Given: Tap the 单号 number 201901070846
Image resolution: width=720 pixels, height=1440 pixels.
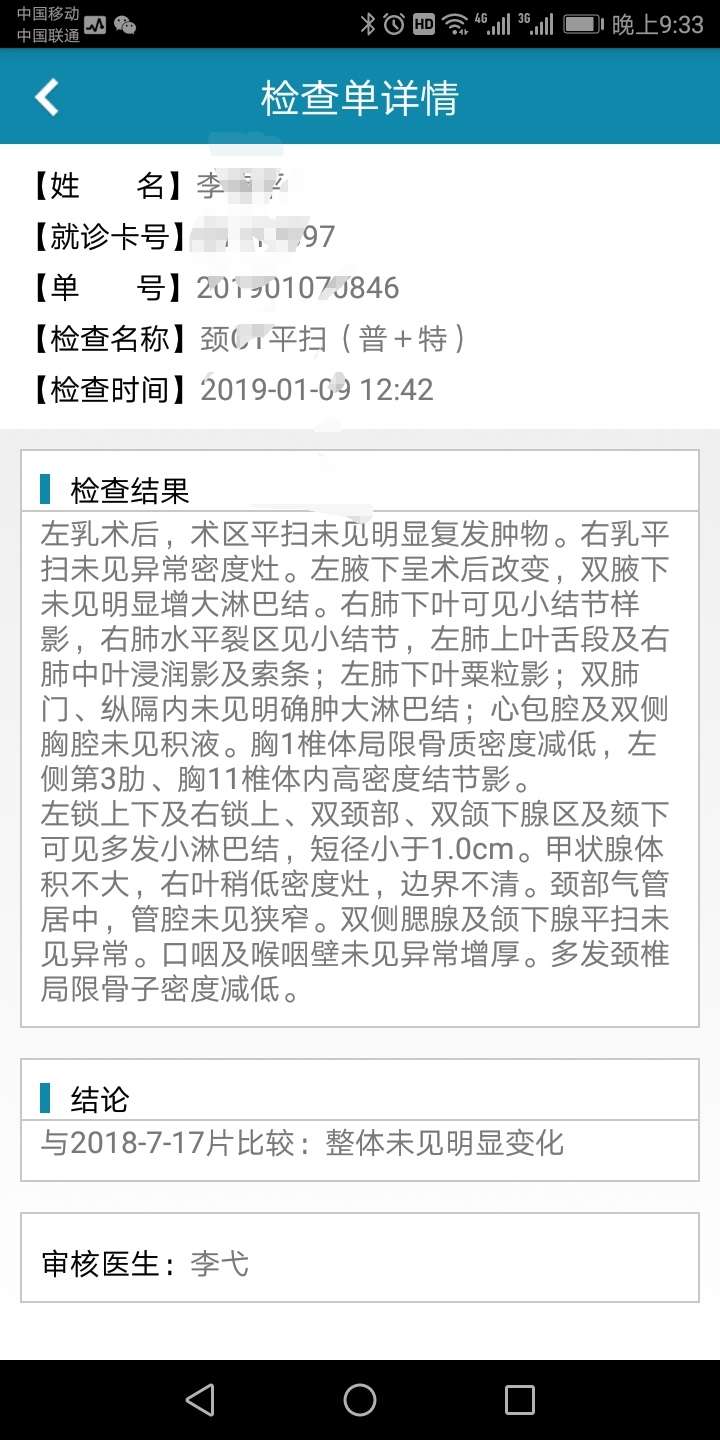Looking at the screenshot, I should click(297, 288).
